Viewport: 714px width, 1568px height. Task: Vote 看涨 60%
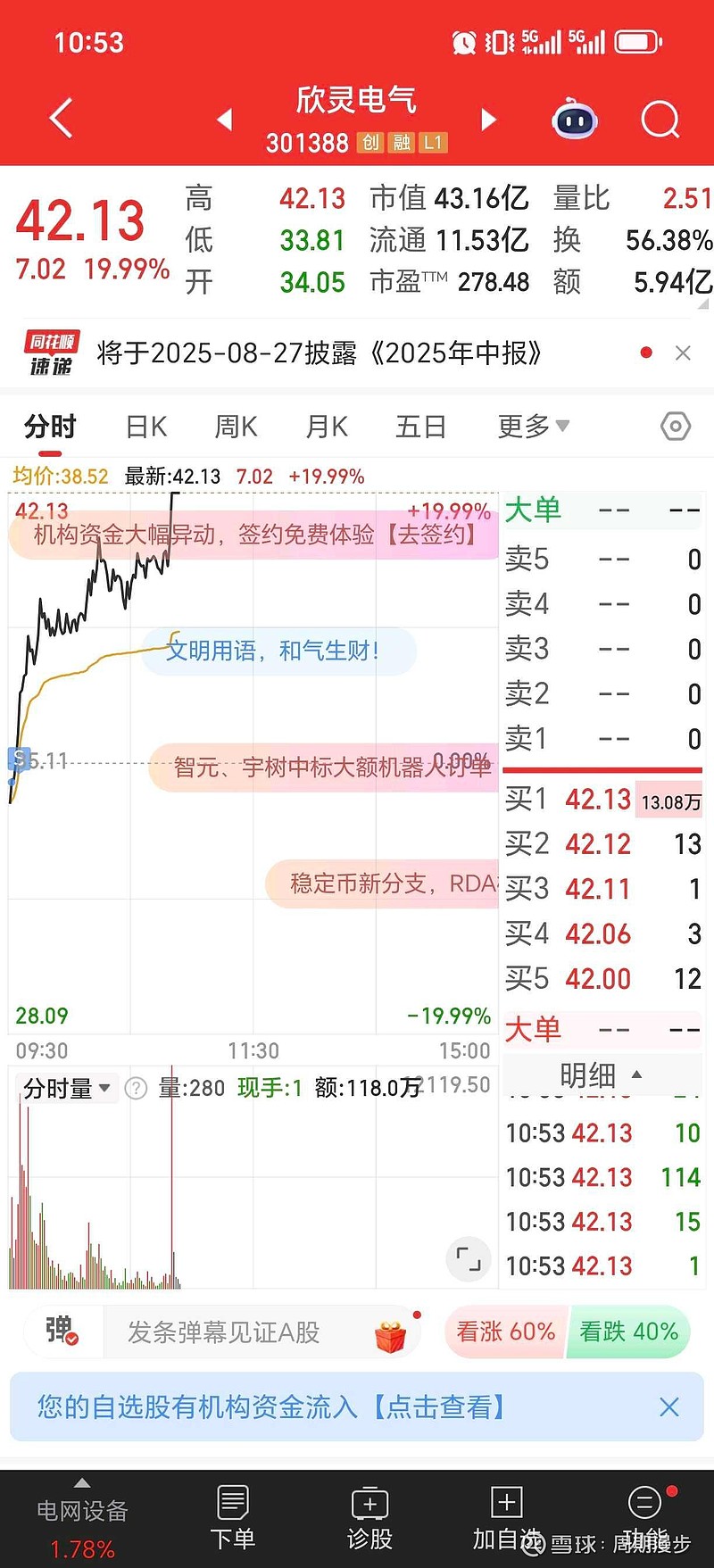(x=505, y=1332)
